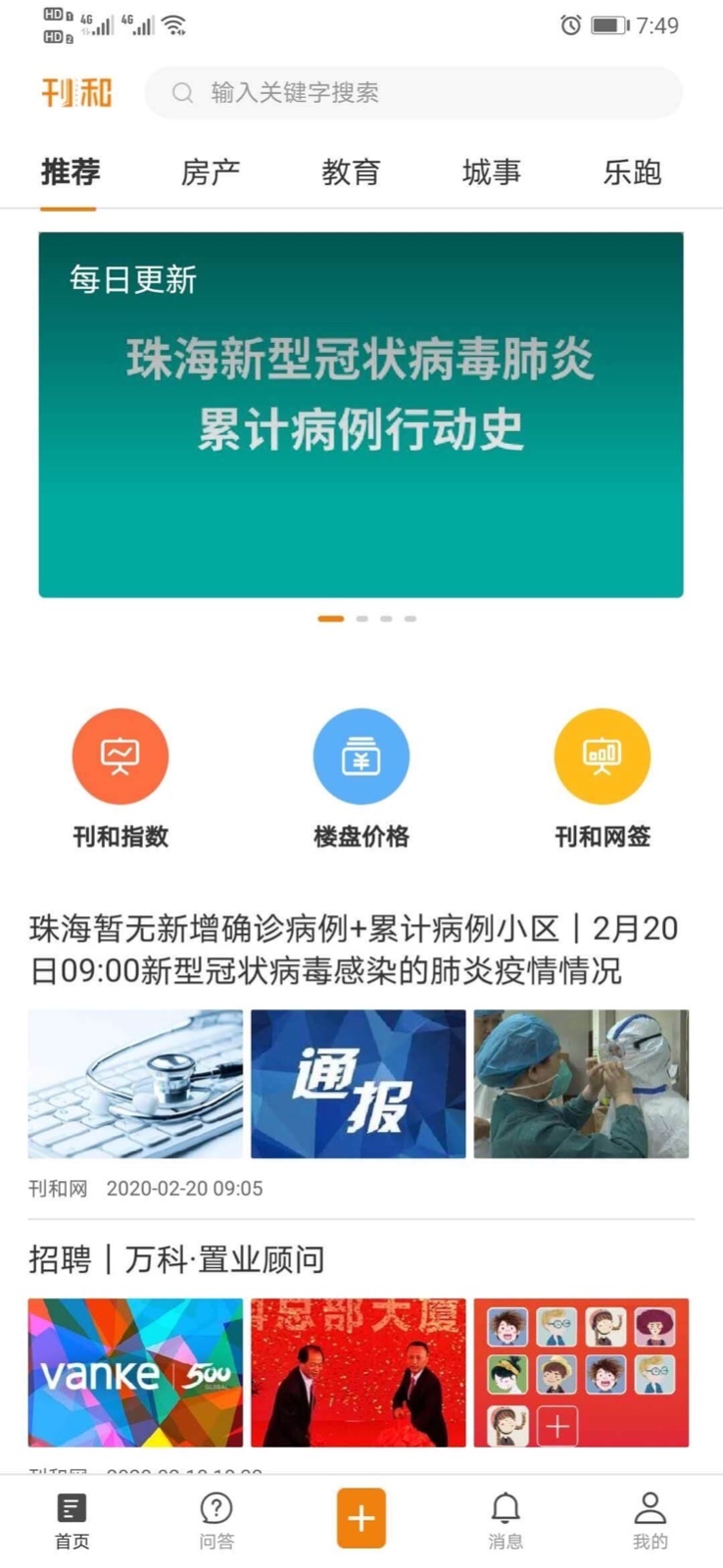This screenshot has width=723, height=1568.
Task: Switch to the 房产 tab
Action: pyautogui.click(x=210, y=172)
